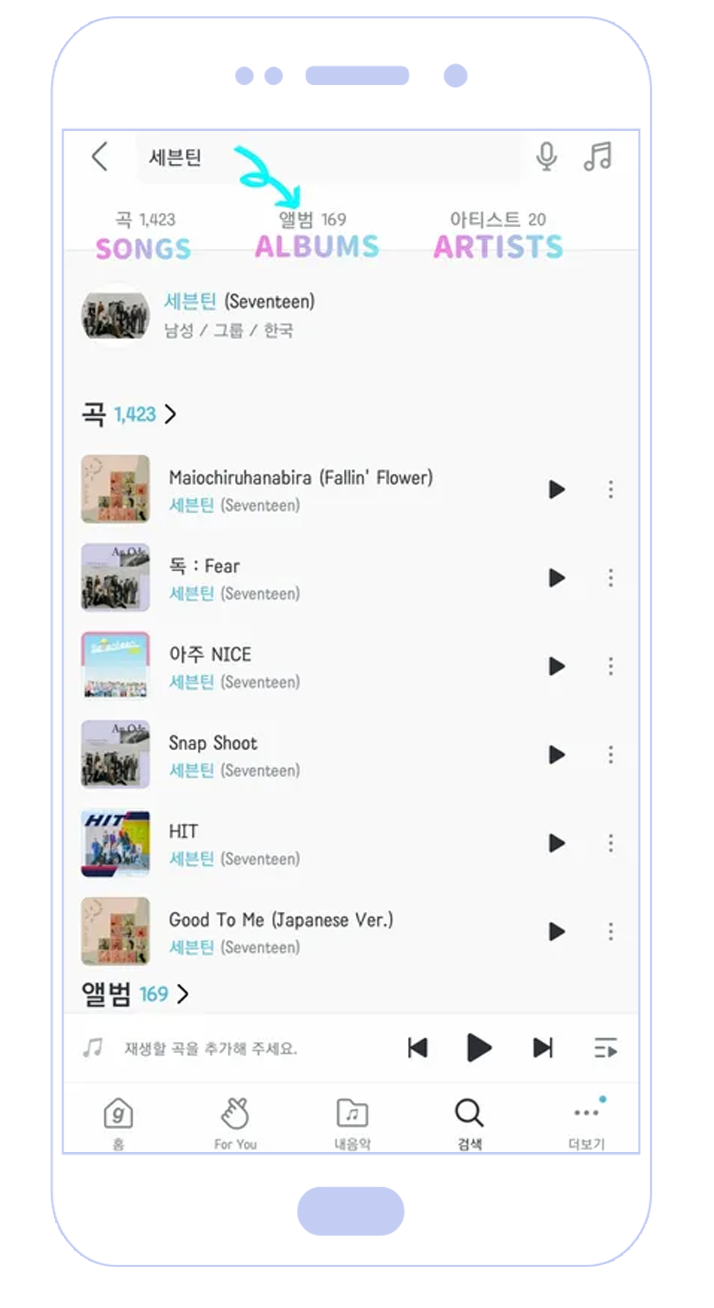Play Maiochiruhanabira (Fallin' Flower)

point(557,489)
